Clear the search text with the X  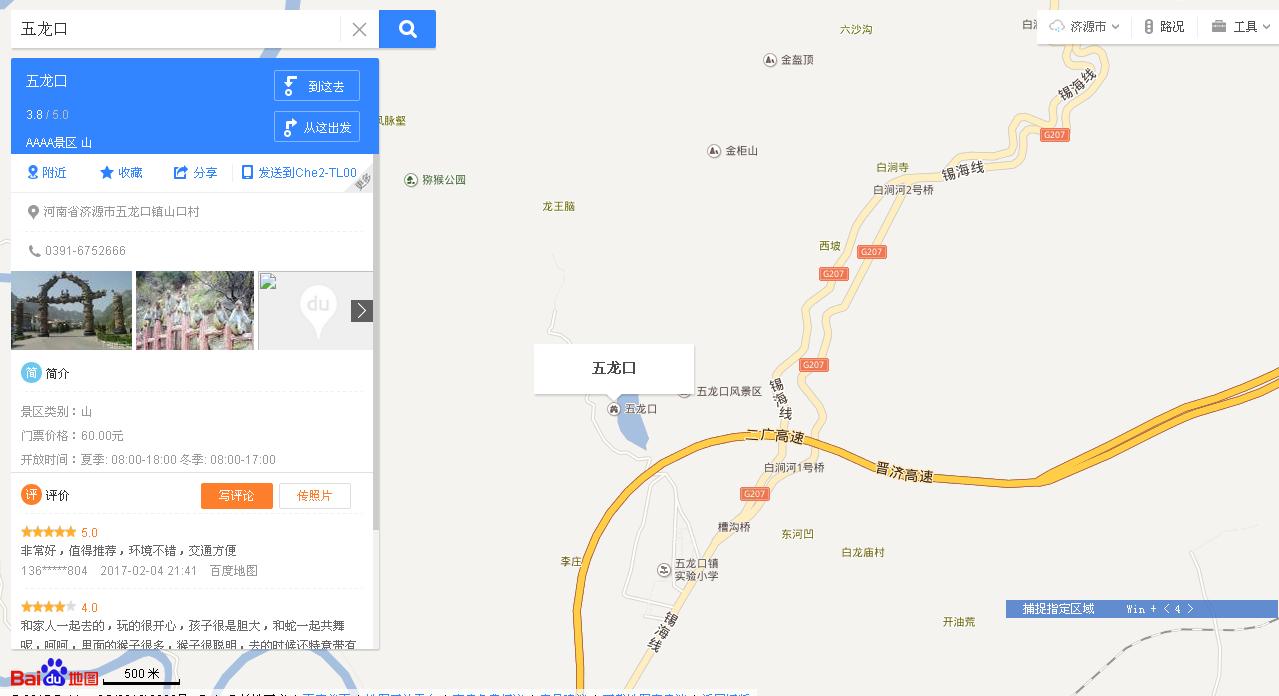pyautogui.click(x=359, y=29)
